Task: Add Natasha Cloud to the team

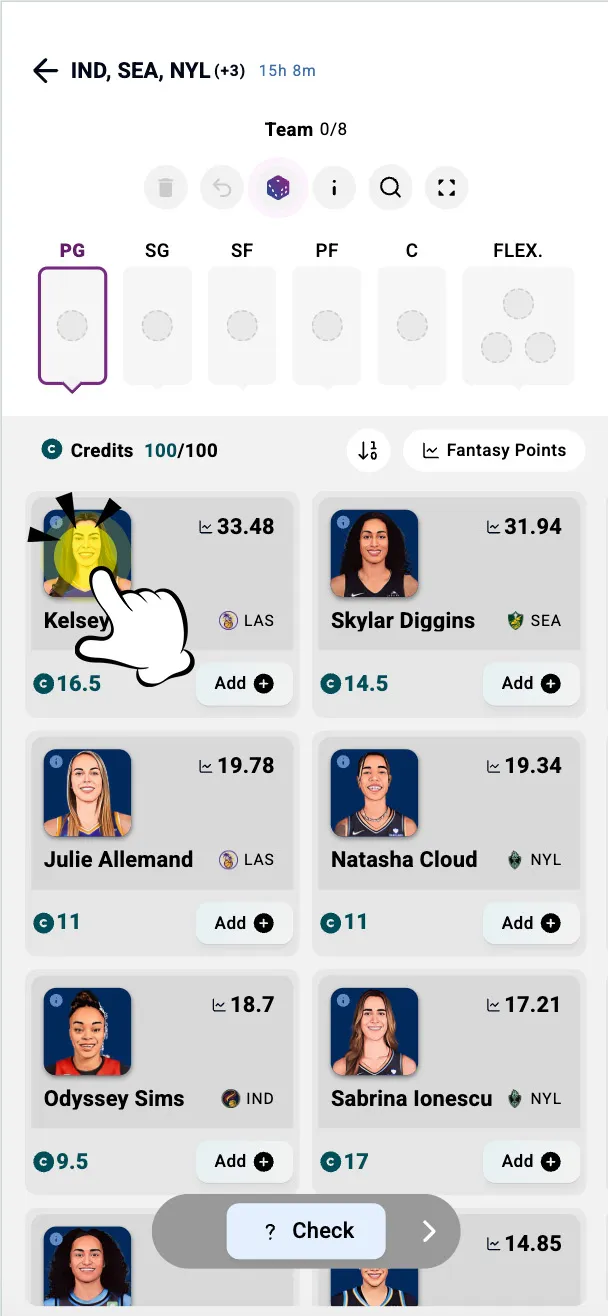Action: tap(531, 923)
